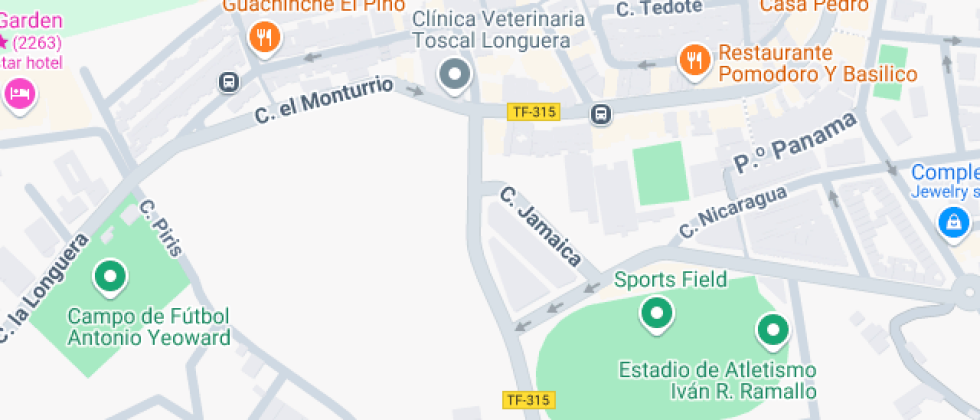Select bus stop on C. el Monturrio
This screenshot has width=980, height=420.
[229, 82]
